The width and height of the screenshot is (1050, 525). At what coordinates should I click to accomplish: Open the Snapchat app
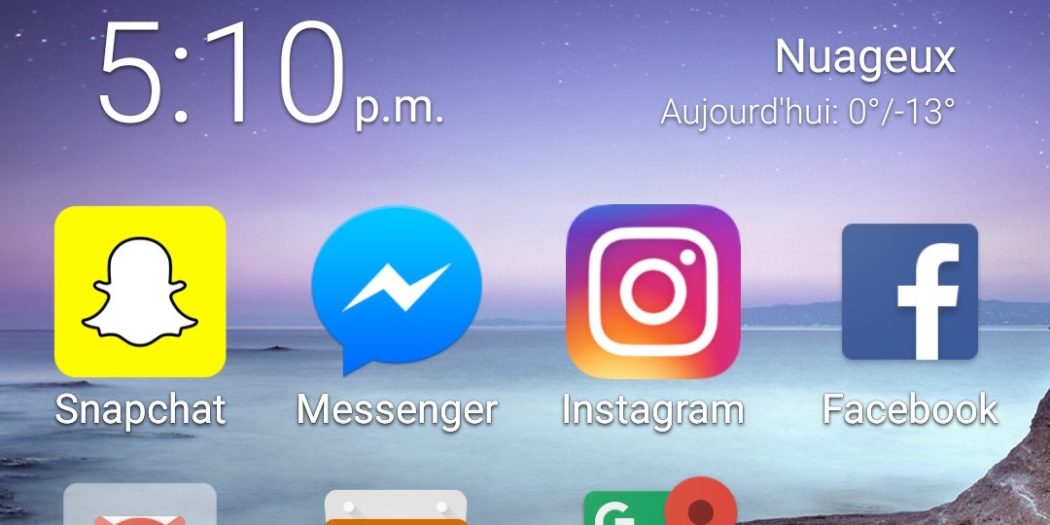(140, 292)
